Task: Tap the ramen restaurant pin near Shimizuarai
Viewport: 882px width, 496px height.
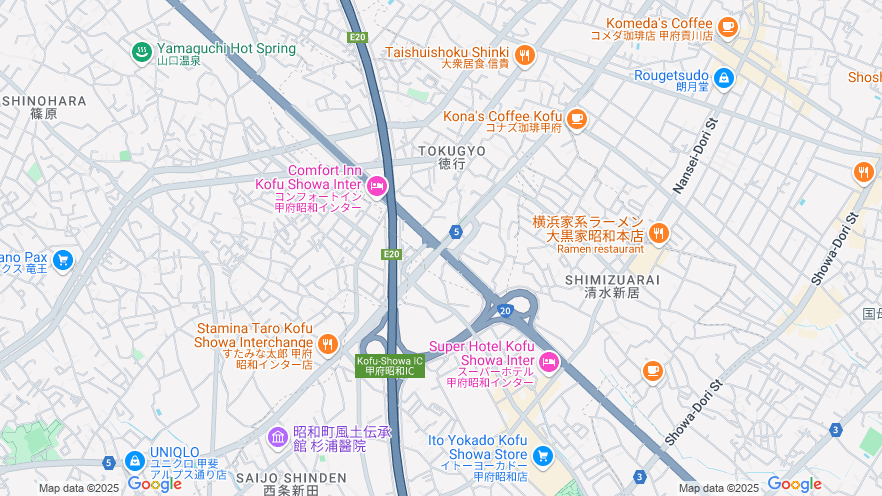Action: [657, 234]
